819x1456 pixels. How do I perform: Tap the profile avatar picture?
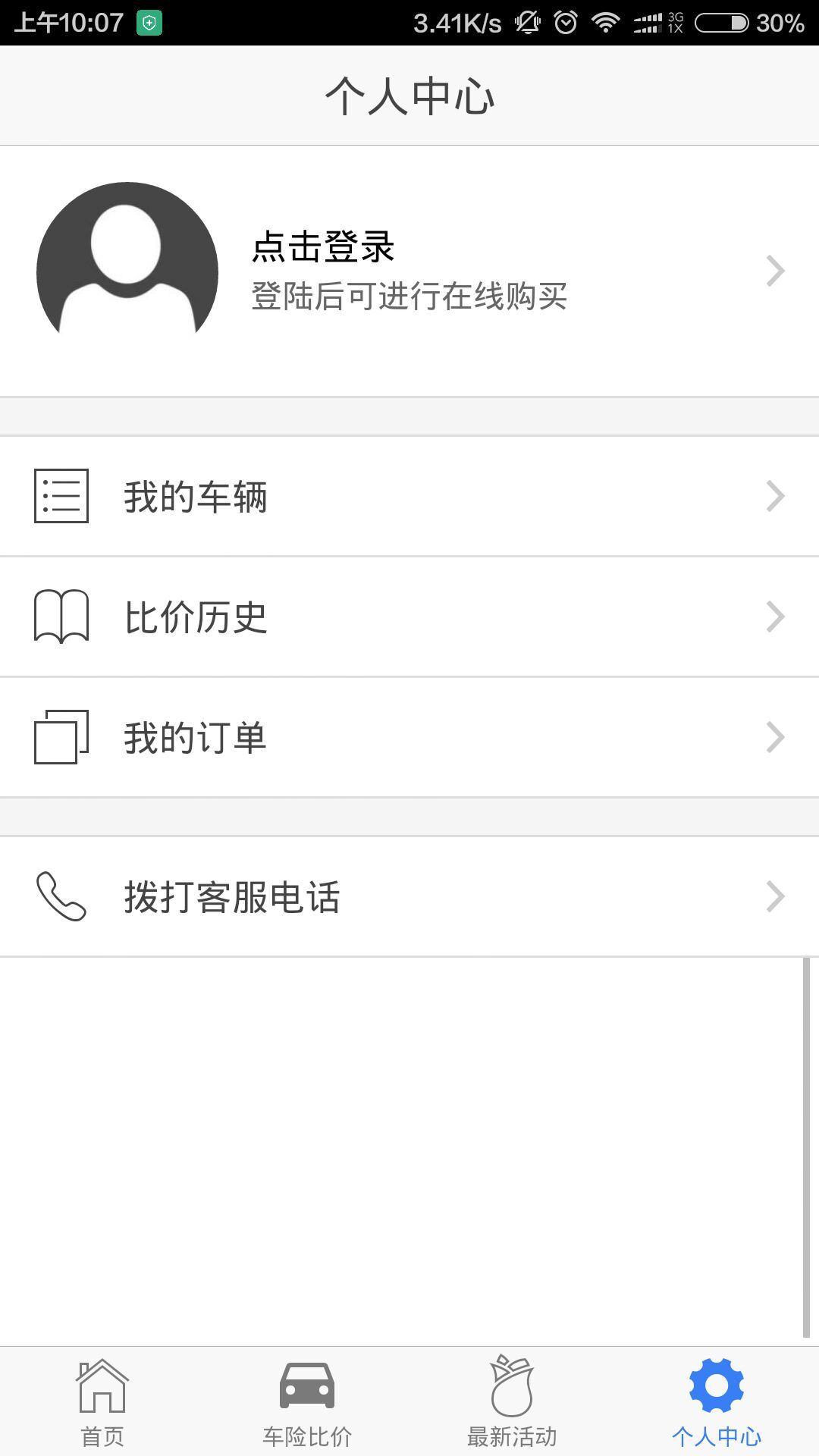click(x=127, y=260)
